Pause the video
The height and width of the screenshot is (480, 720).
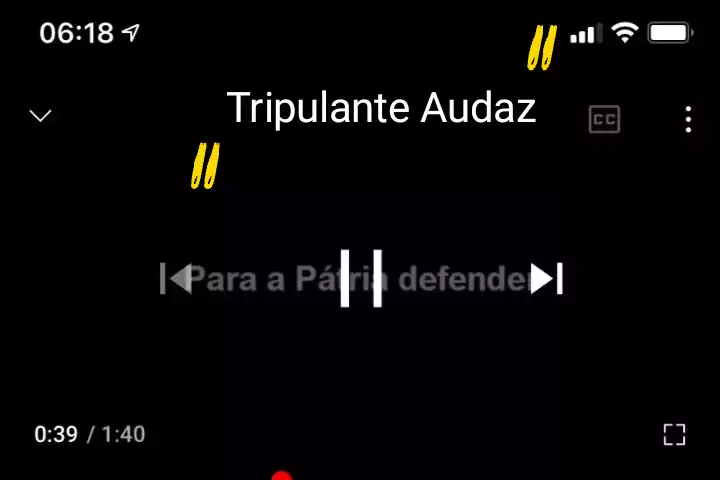pos(361,278)
